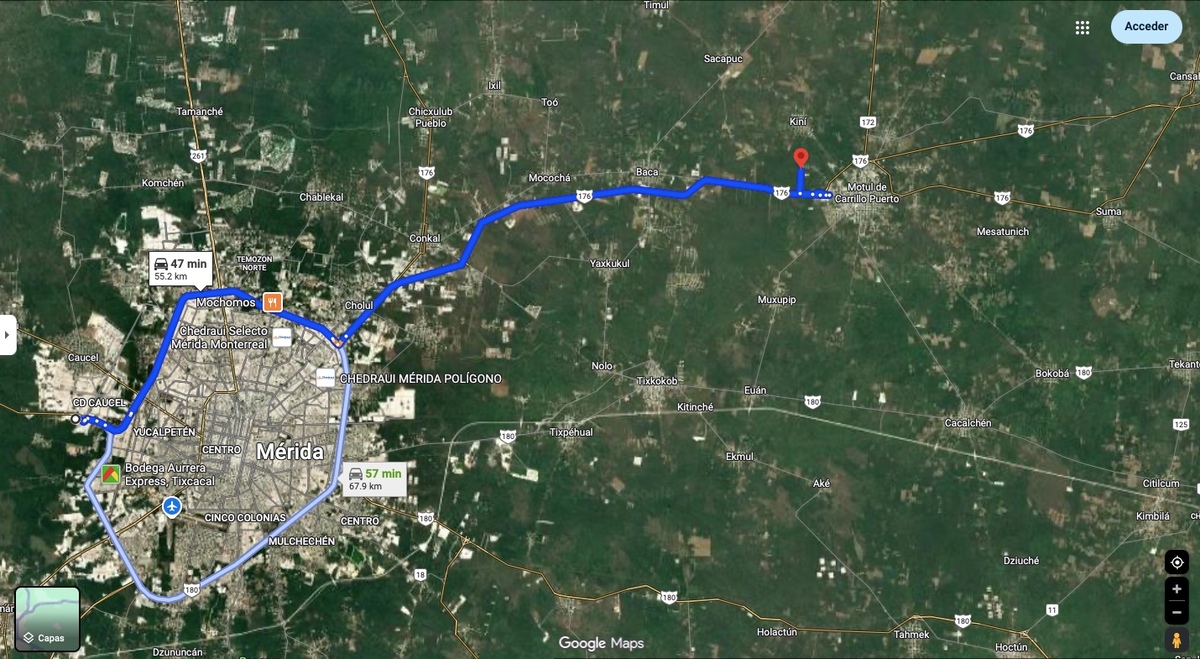Open Street View pegman
The height and width of the screenshot is (659, 1200).
(1177, 640)
